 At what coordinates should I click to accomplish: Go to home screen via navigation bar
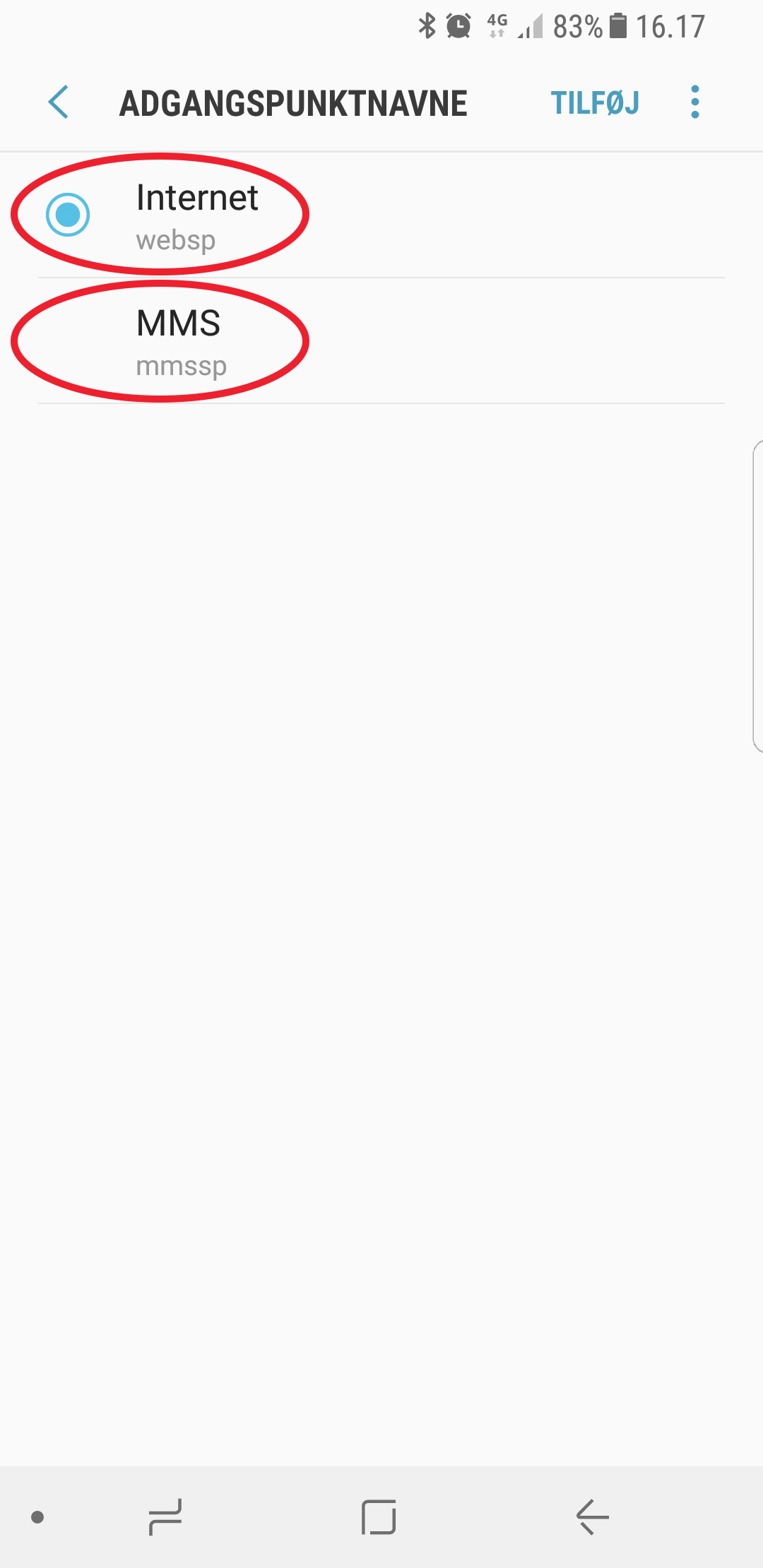(x=379, y=1517)
